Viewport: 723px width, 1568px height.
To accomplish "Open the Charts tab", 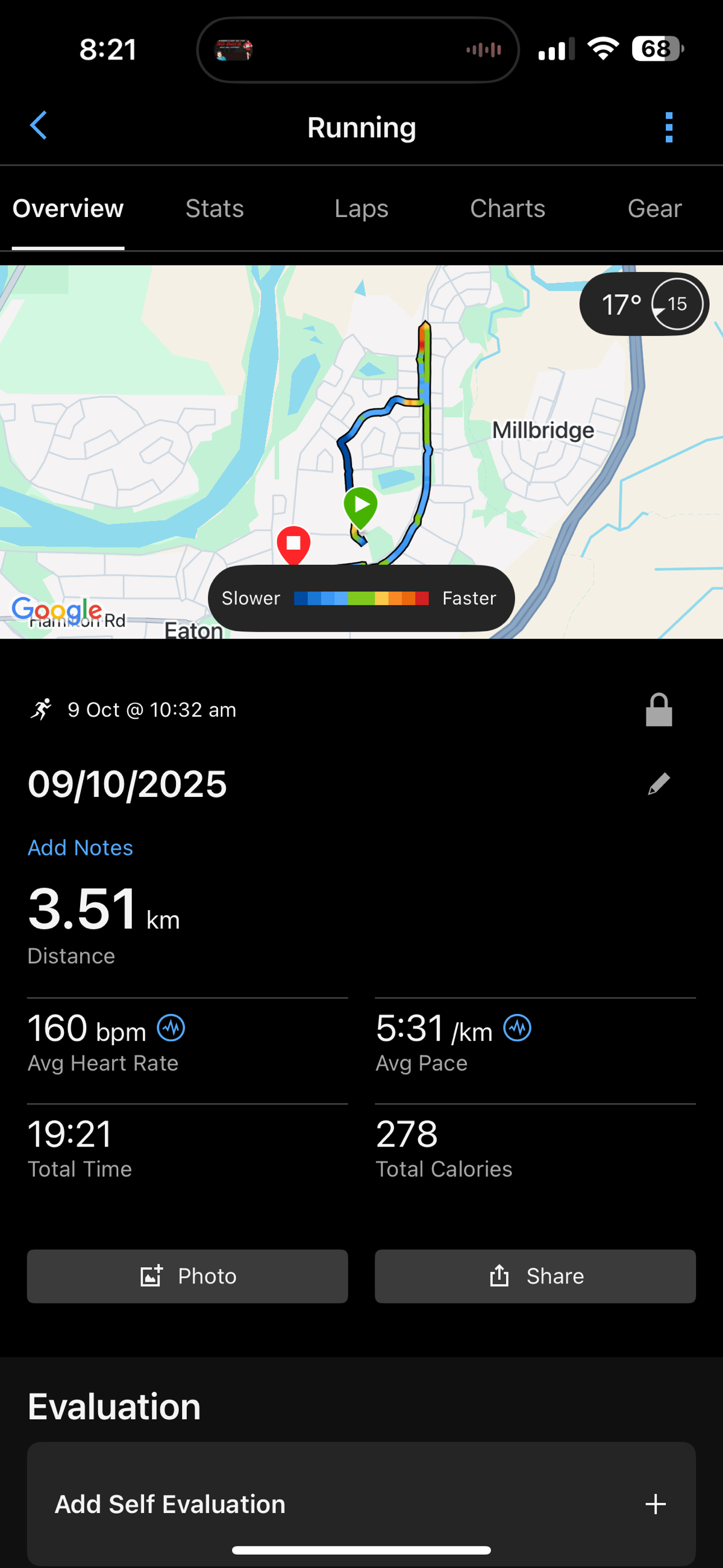I will pos(507,209).
